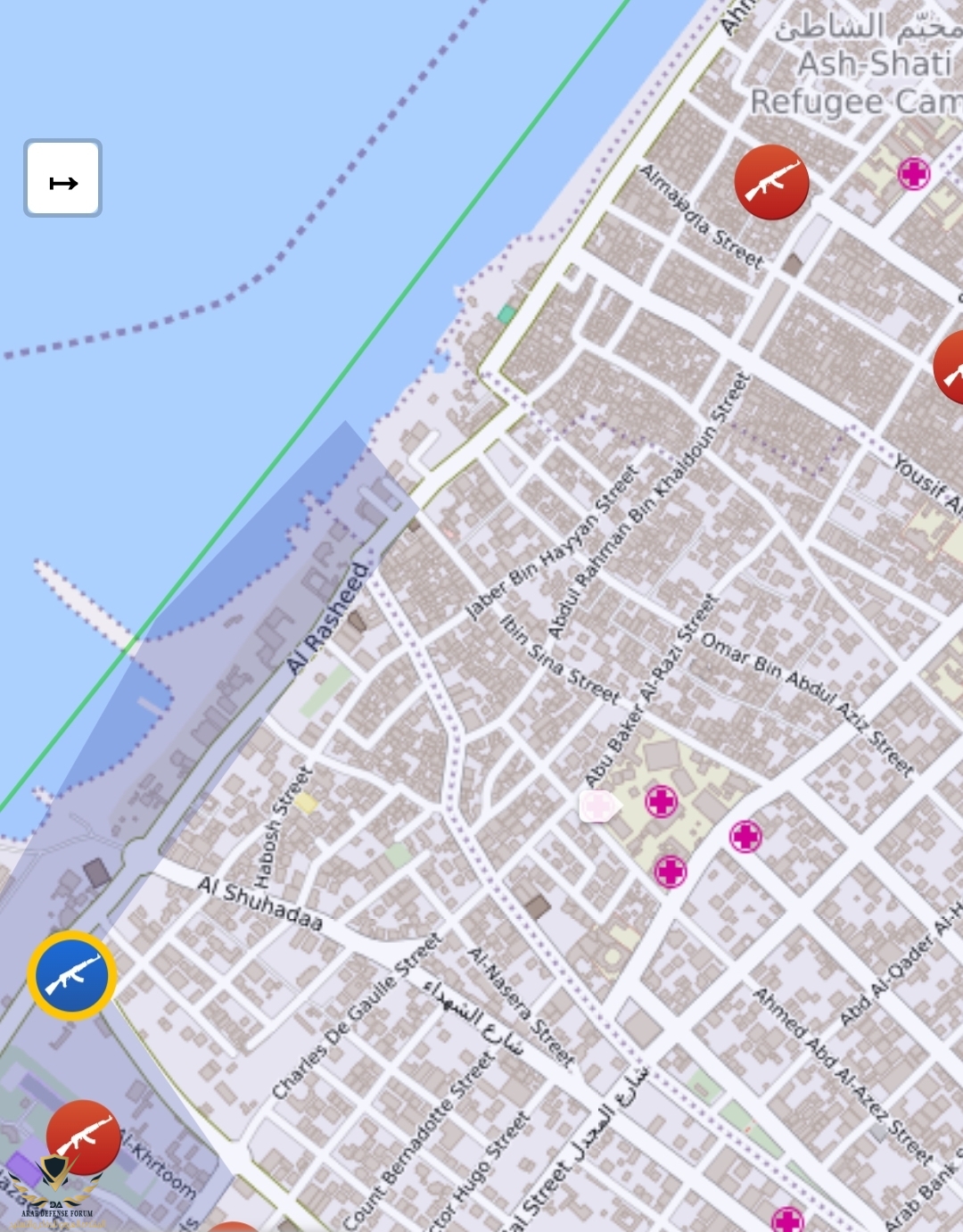963x1232 pixels.
Task: Open the red rifle marker near Almajadia Street
Action: (771, 182)
